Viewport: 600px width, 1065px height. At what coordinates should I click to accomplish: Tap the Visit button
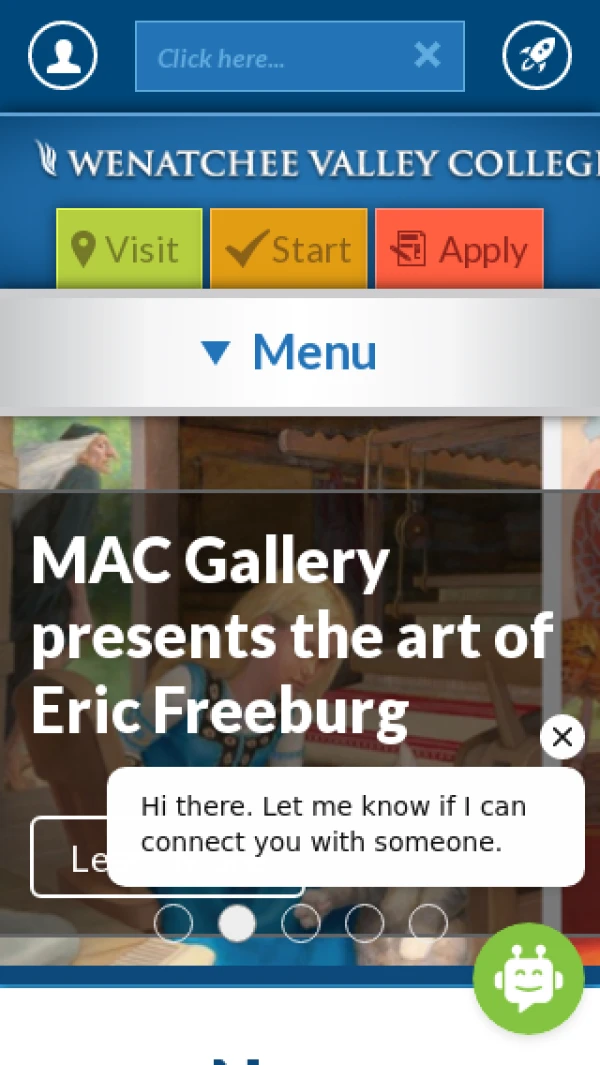tap(129, 249)
